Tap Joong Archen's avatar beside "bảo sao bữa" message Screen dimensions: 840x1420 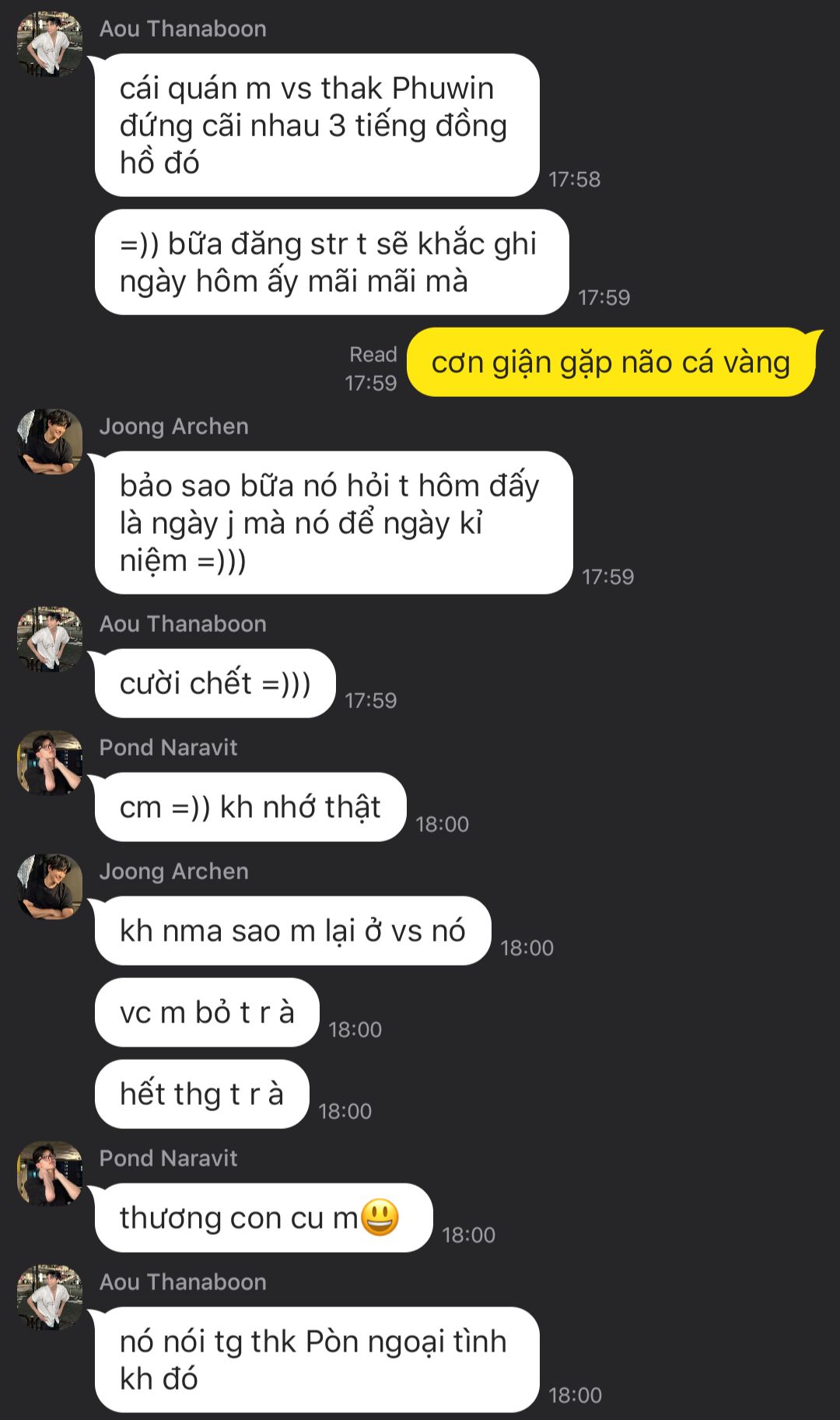click(x=50, y=441)
